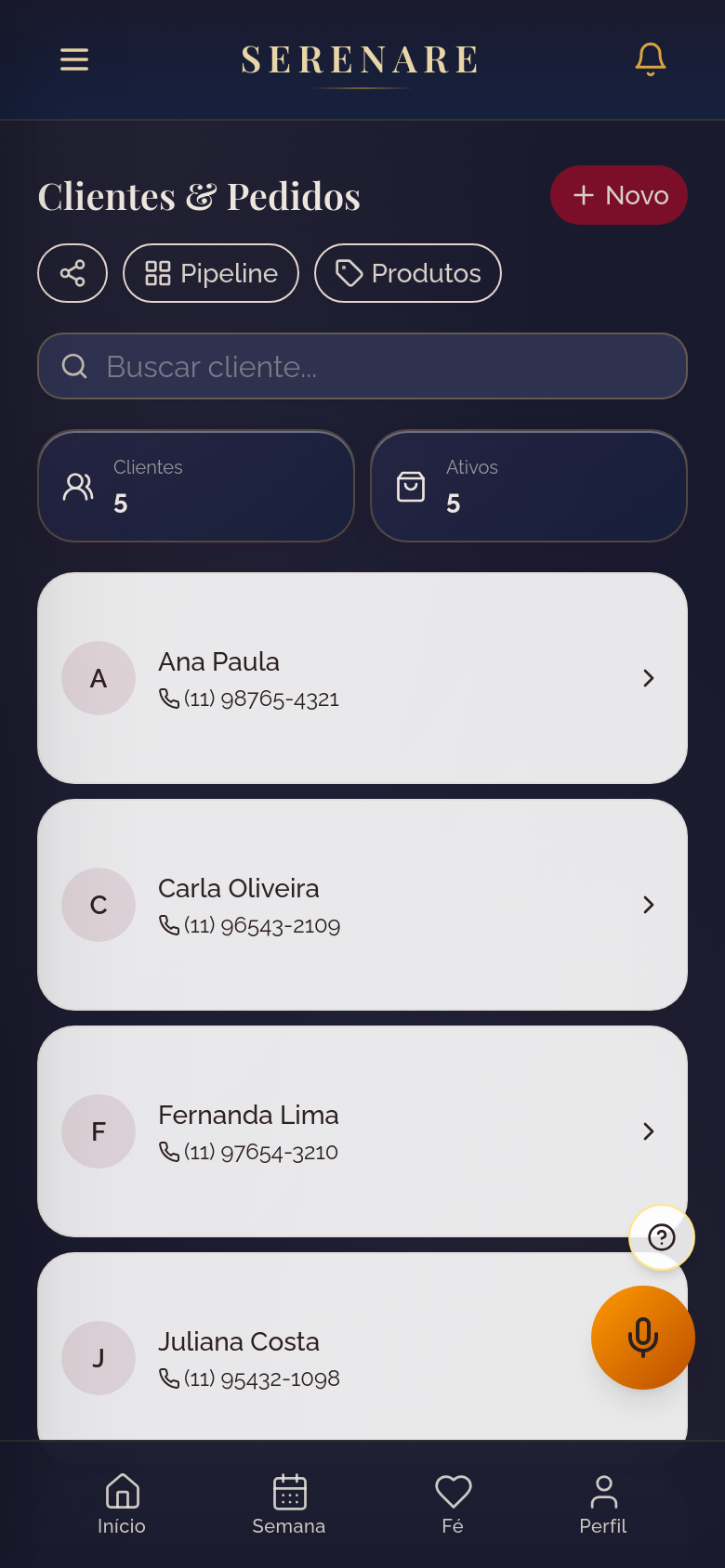Image resolution: width=725 pixels, height=1568 pixels.
Task: Activate the orange microphone voice button
Action: [x=642, y=1338]
